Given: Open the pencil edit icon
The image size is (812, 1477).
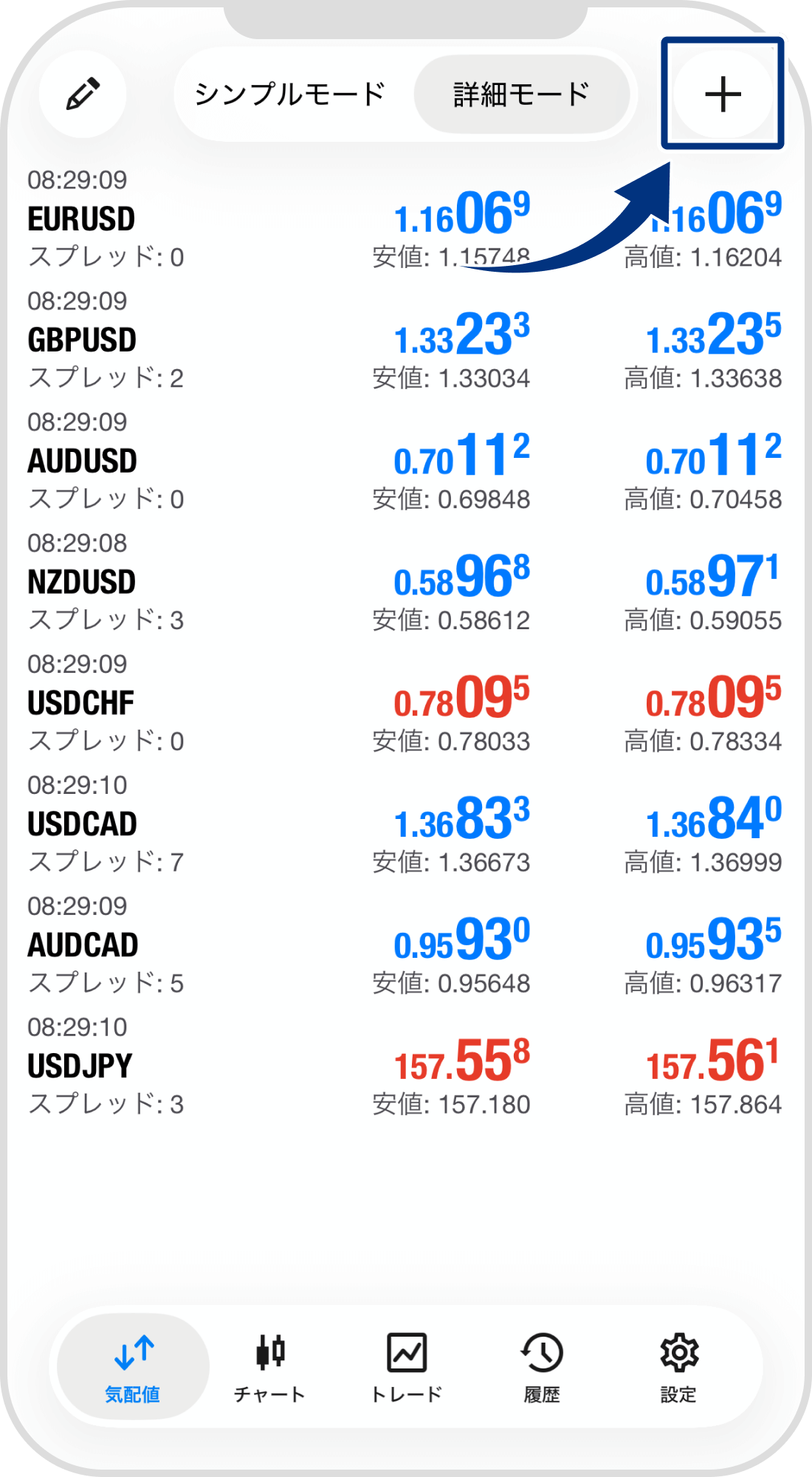Looking at the screenshot, I should [x=83, y=95].
